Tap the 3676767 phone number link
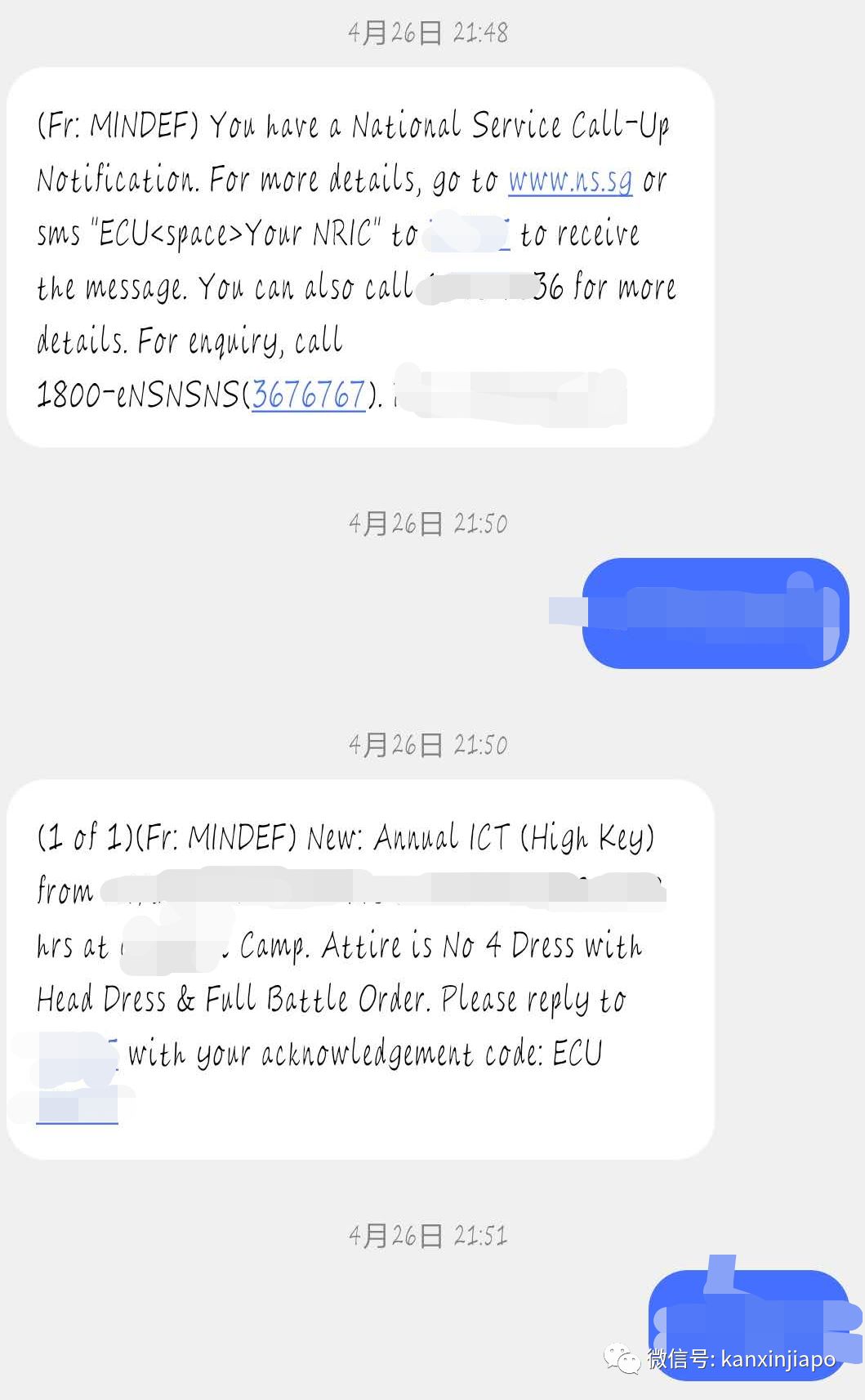The width and height of the screenshot is (865, 1400). click(x=308, y=395)
